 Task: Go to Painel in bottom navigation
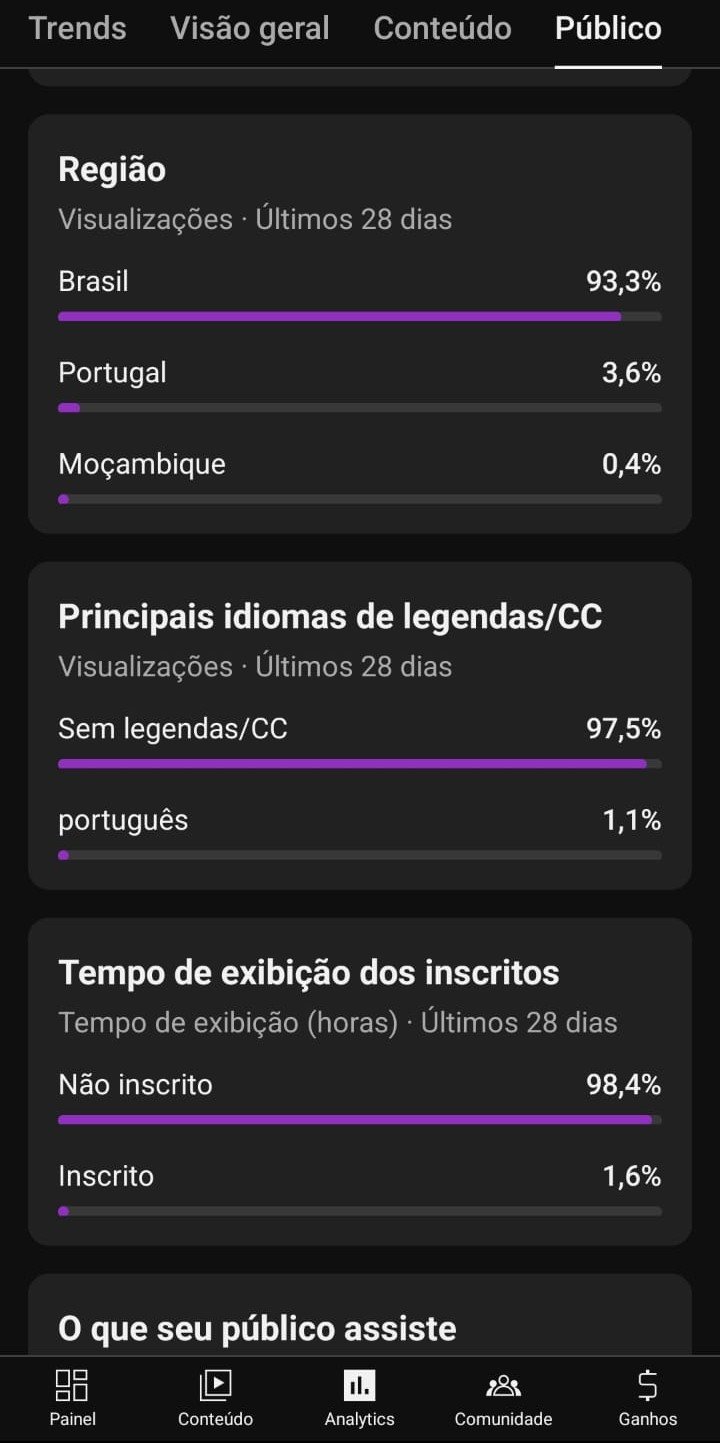72,1398
